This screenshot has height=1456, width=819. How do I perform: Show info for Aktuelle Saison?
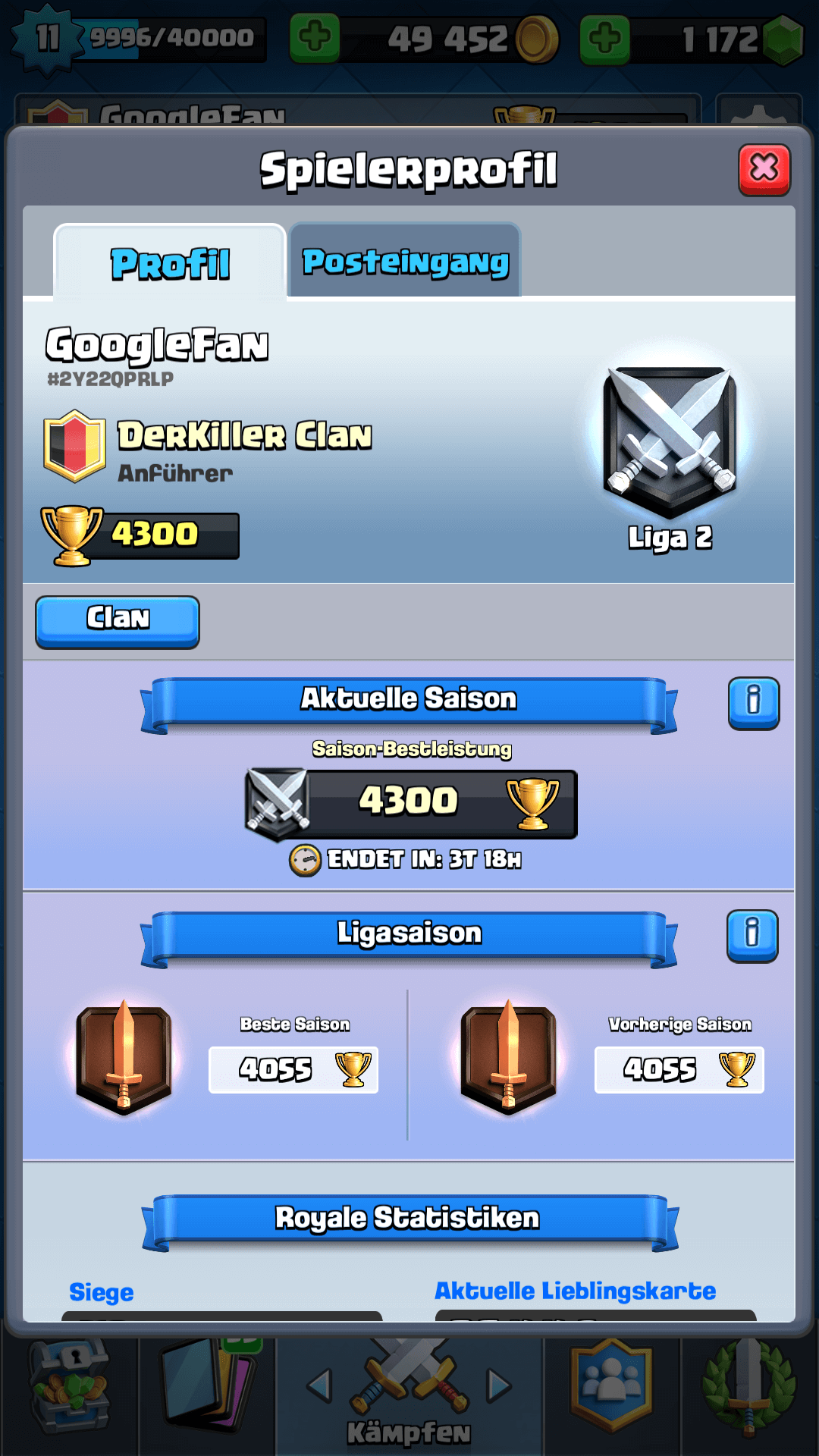[754, 703]
